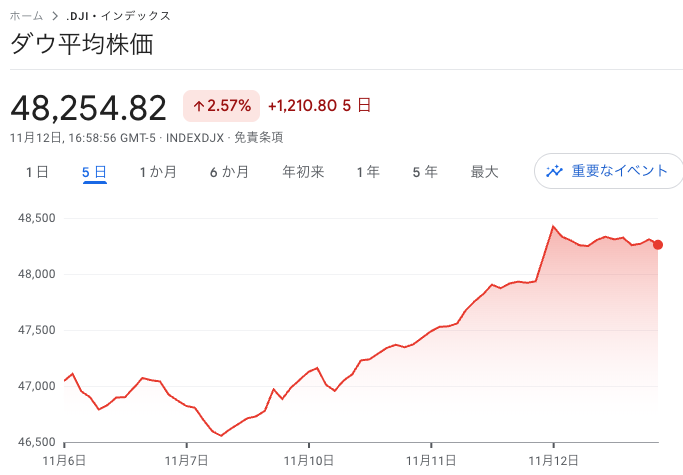Select the 年初来 time range
Screen dimensions: 683x475
(x=303, y=172)
